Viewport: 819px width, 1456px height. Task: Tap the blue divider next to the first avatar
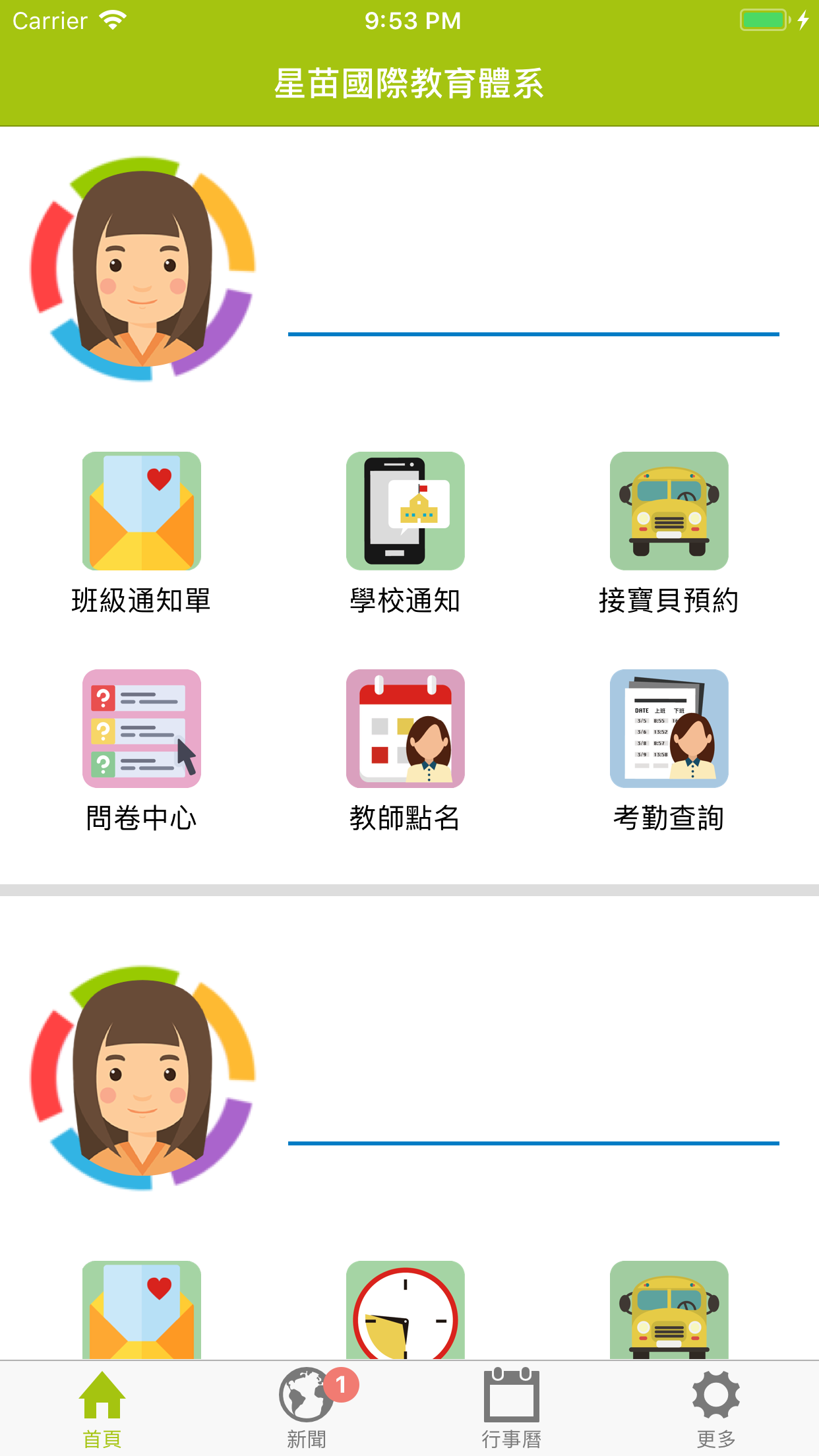pos(533,334)
